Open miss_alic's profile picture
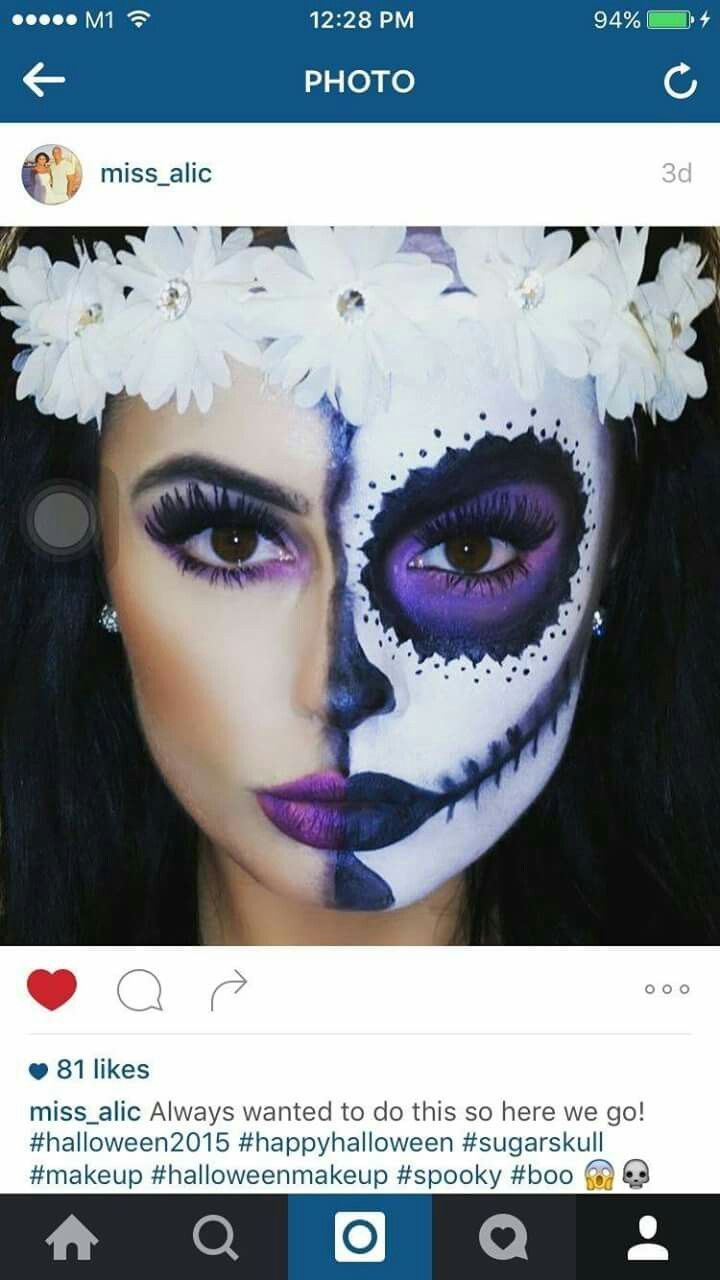The image size is (720, 1280). coord(51,174)
